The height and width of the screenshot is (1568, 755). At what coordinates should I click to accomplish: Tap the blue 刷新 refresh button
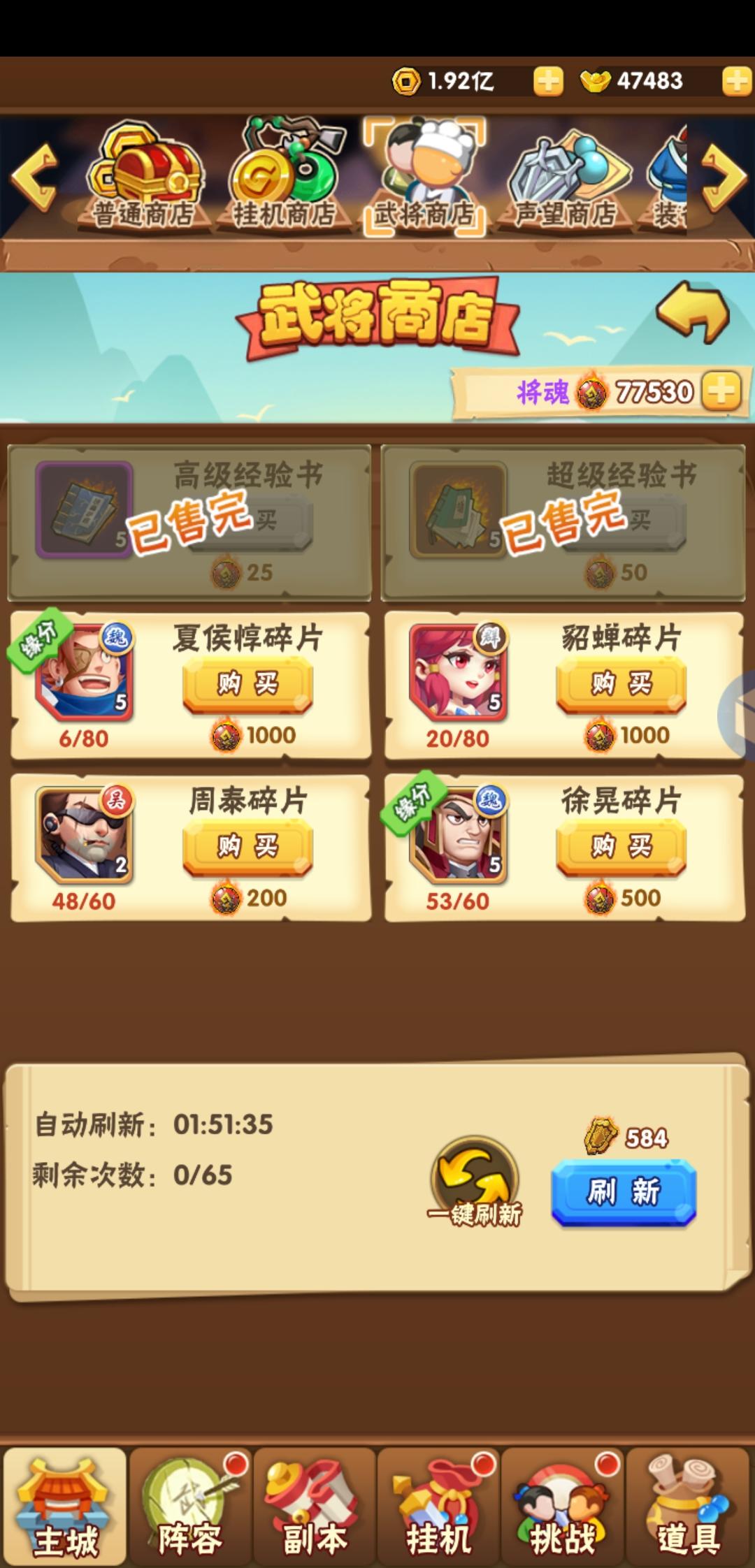point(623,1191)
